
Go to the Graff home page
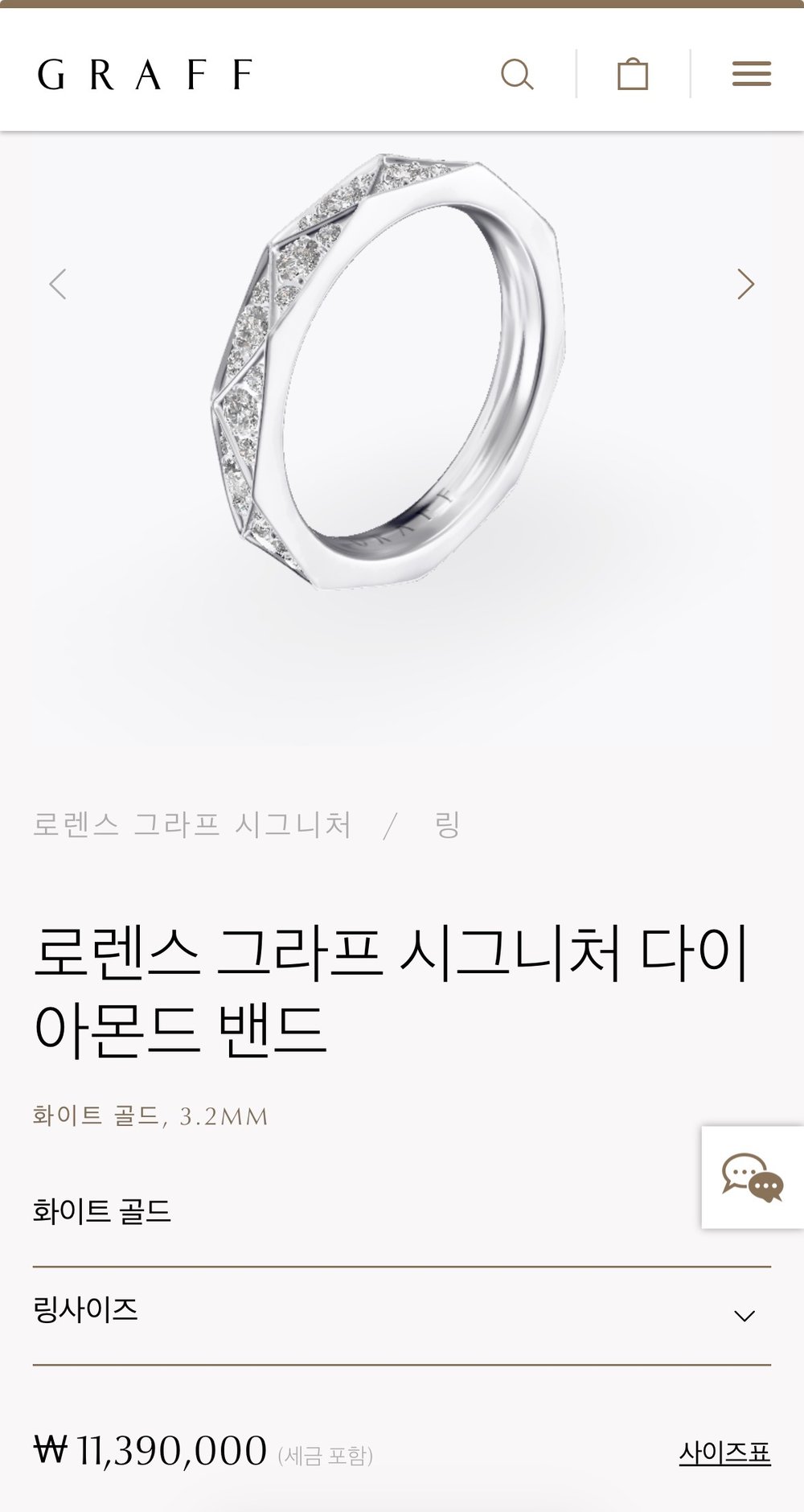146,75
